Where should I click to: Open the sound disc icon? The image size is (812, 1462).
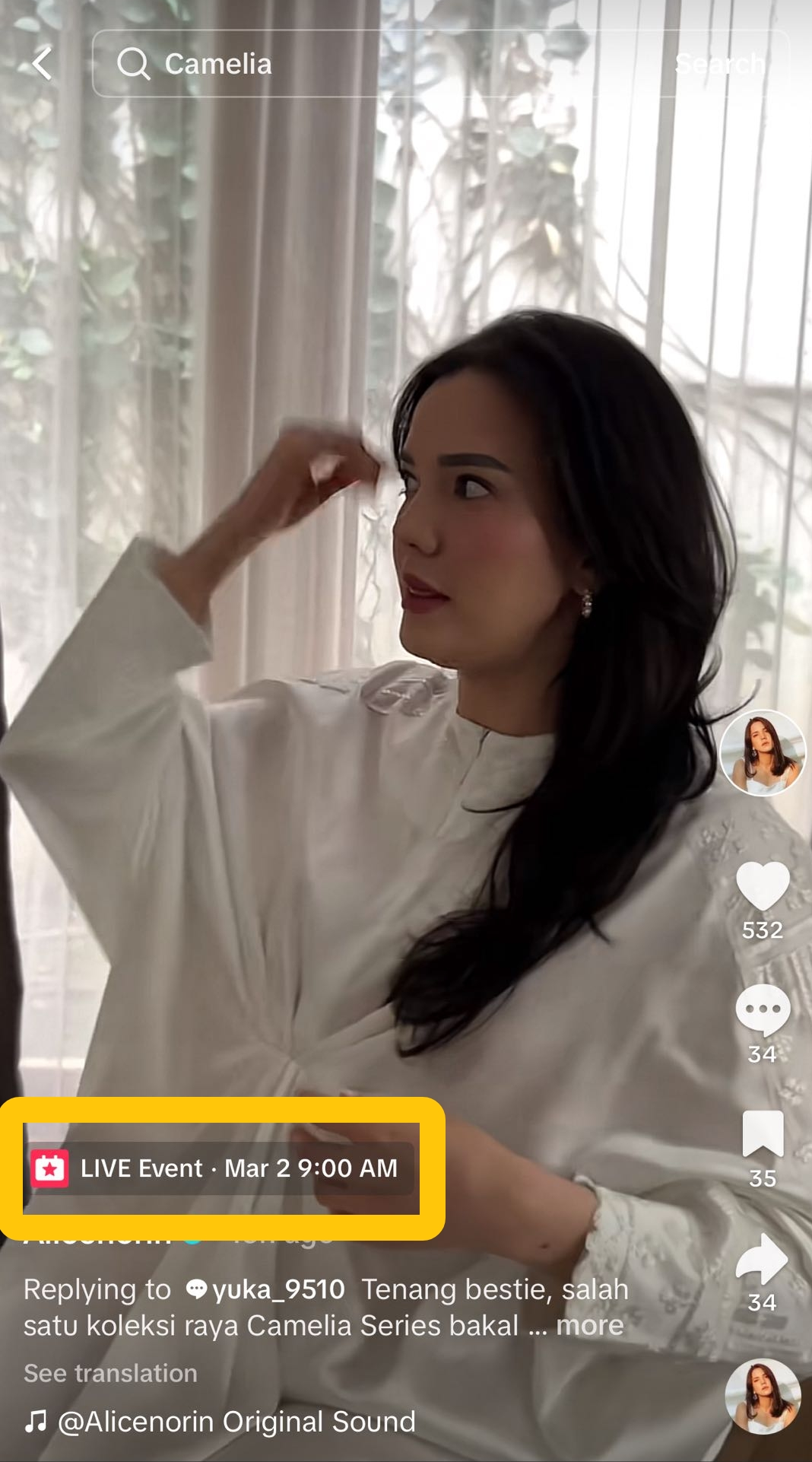pyautogui.click(x=762, y=1397)
